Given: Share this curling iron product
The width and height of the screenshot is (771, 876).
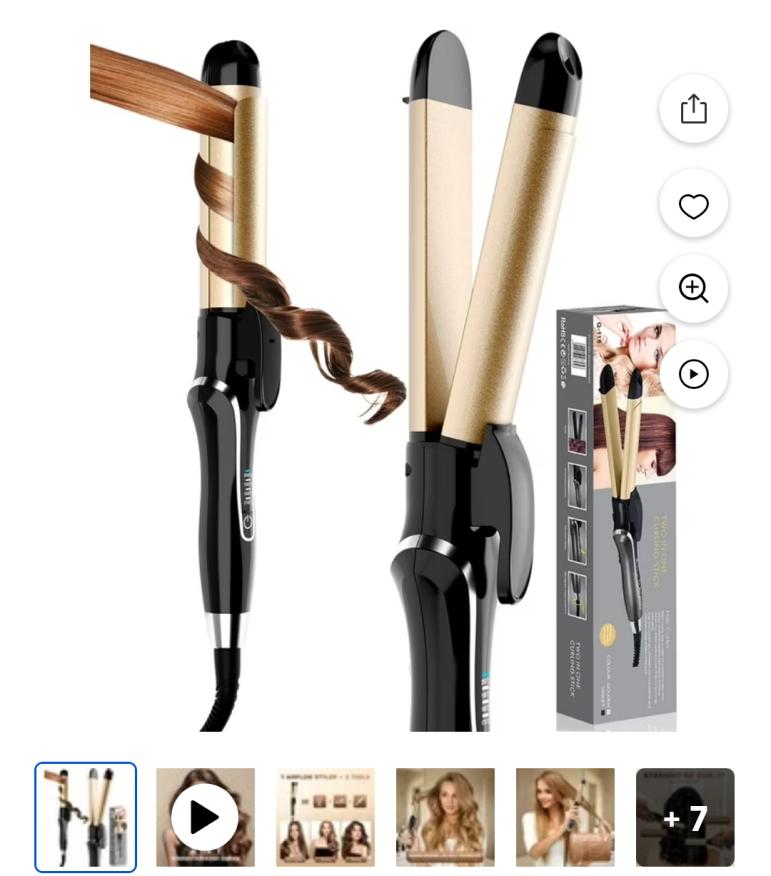Looking at the screenshot, I should (693, 108).
